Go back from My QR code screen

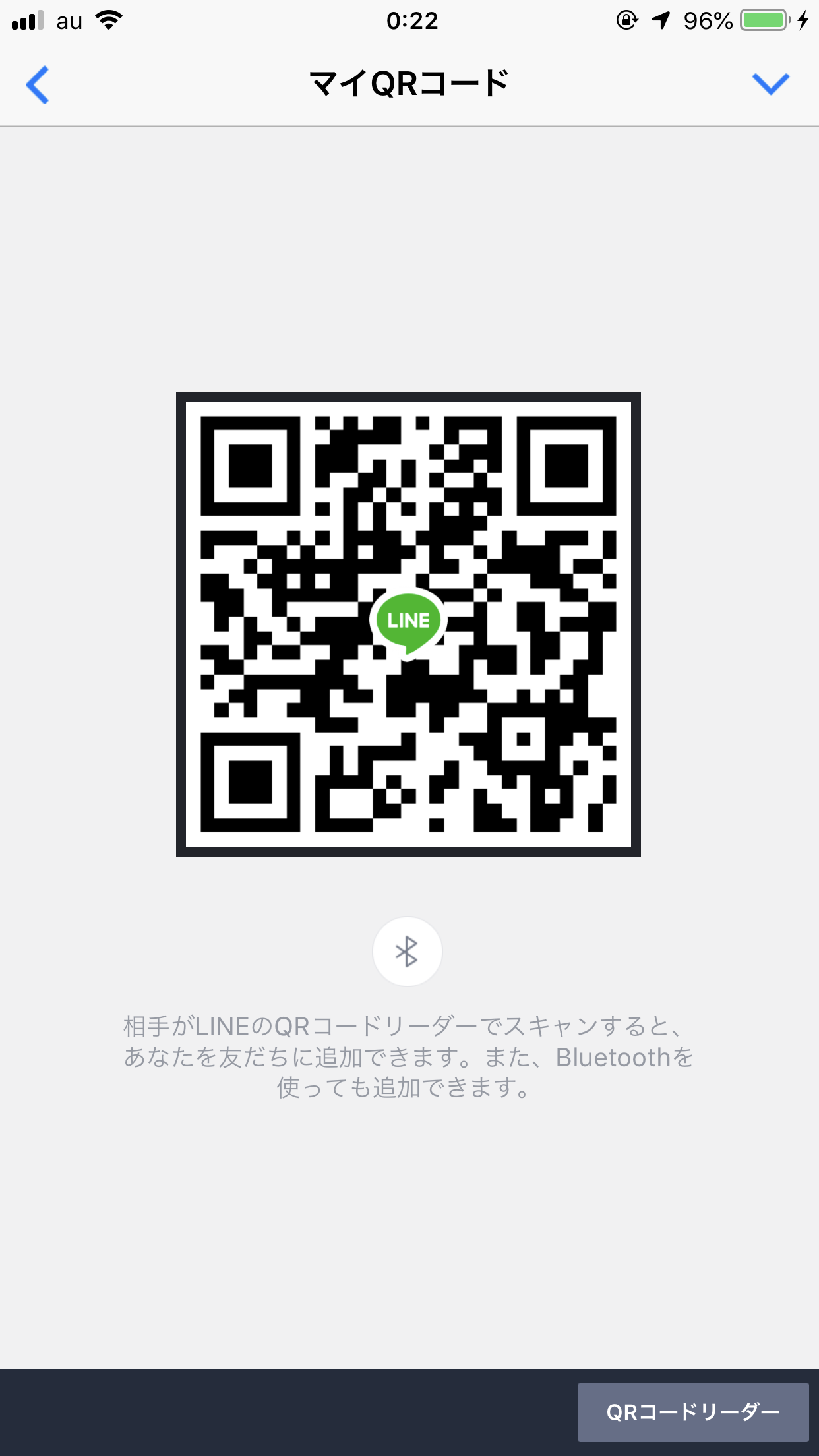point(38,84)
